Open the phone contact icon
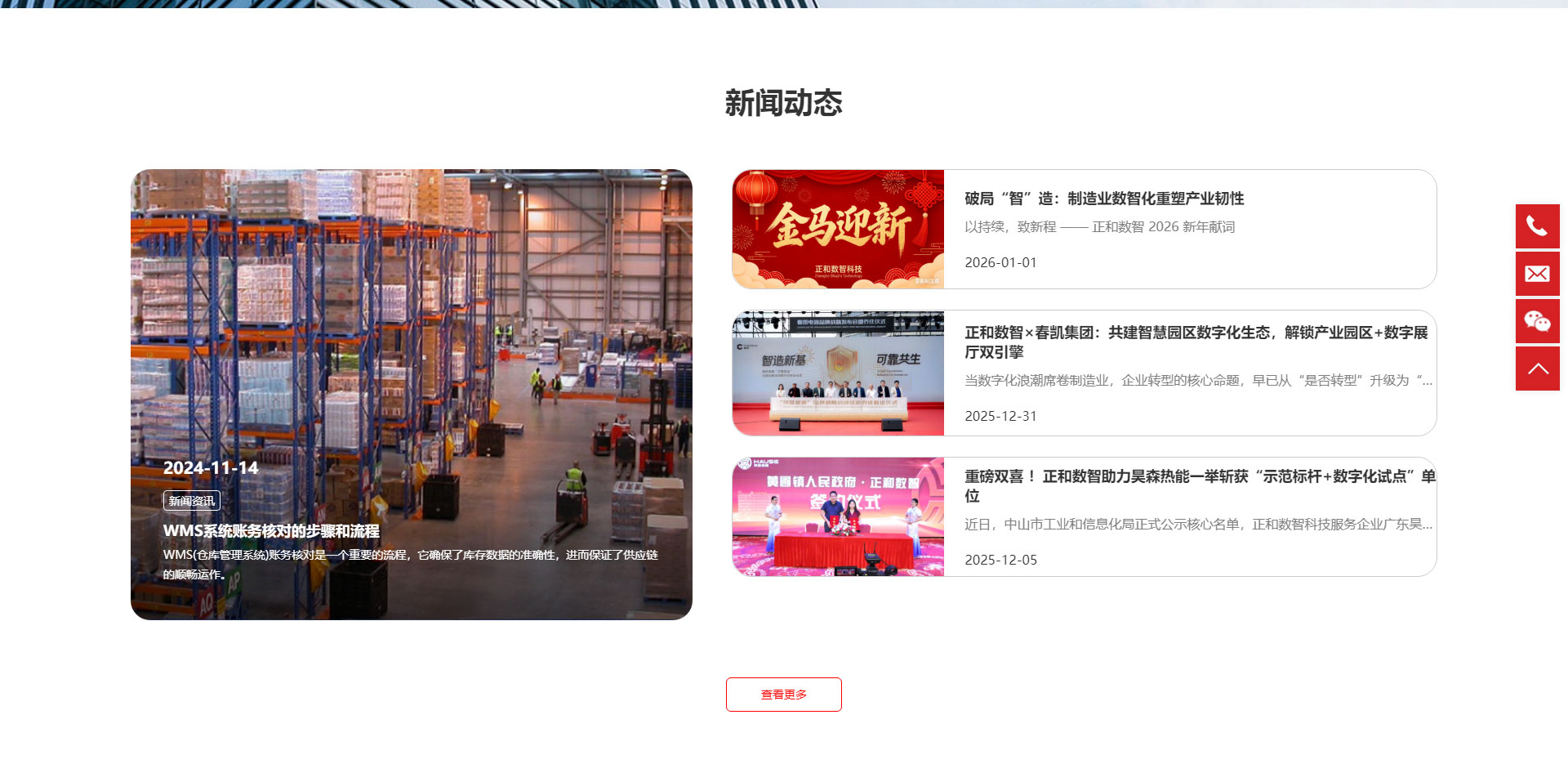The width and height of the screenshot is (1568, 764). tap(1537, 226)
